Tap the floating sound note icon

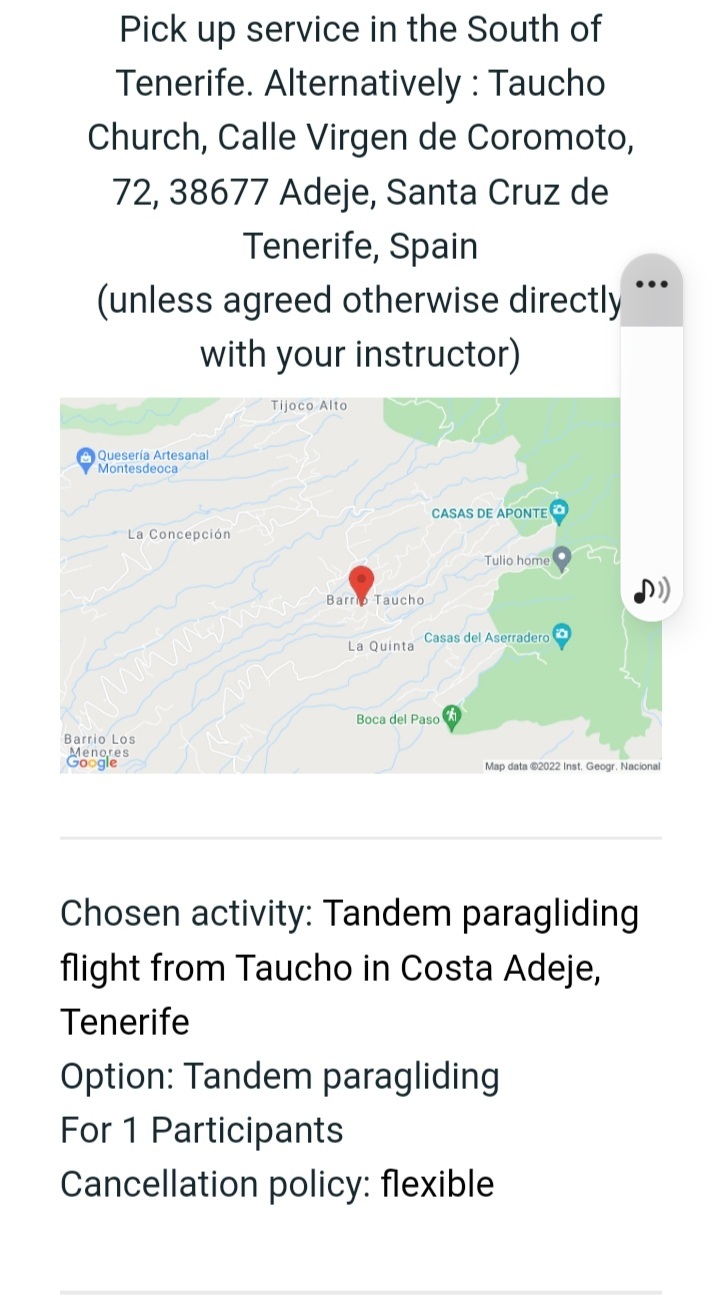651,591
